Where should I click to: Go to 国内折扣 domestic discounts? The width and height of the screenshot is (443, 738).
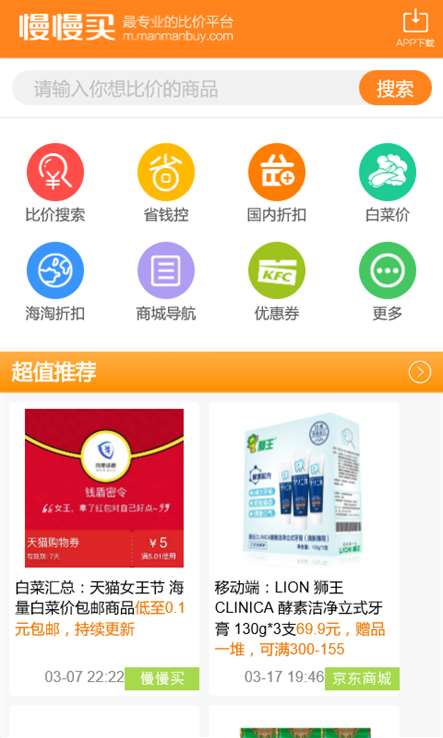tap(276, 183)
